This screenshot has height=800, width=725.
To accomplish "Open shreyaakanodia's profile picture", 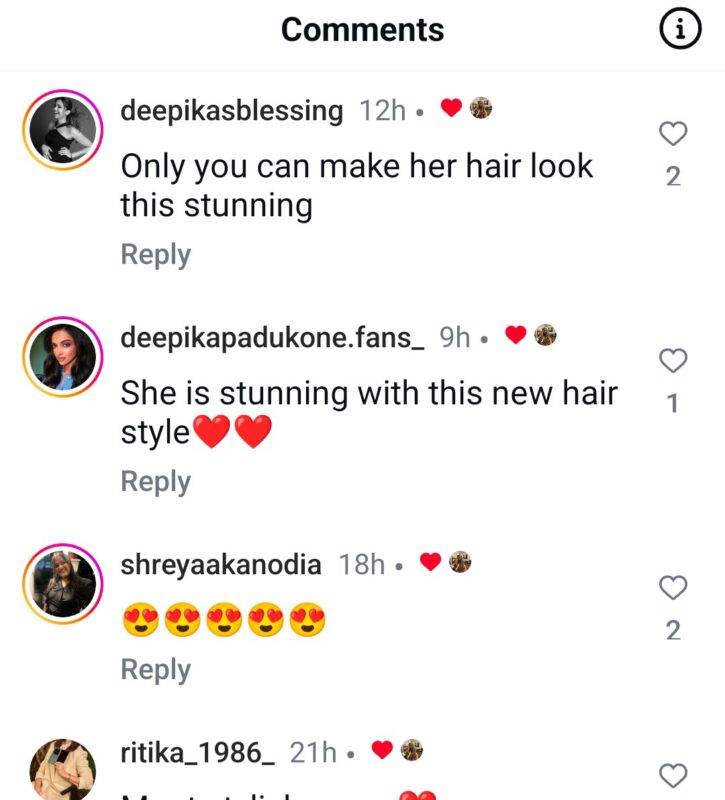I will [62, 585].
